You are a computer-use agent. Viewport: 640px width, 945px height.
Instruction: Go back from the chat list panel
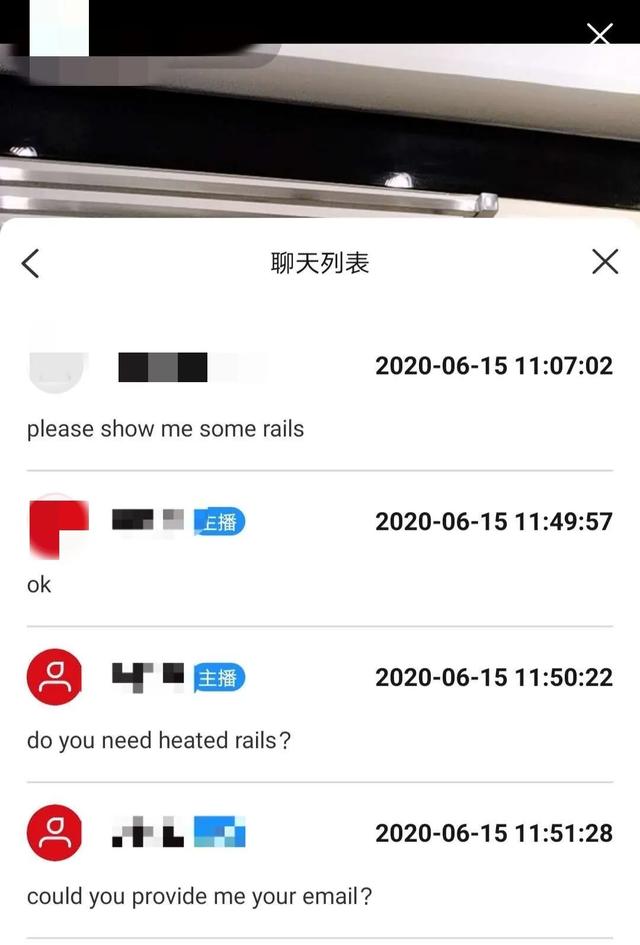click(x=31, y=264)
